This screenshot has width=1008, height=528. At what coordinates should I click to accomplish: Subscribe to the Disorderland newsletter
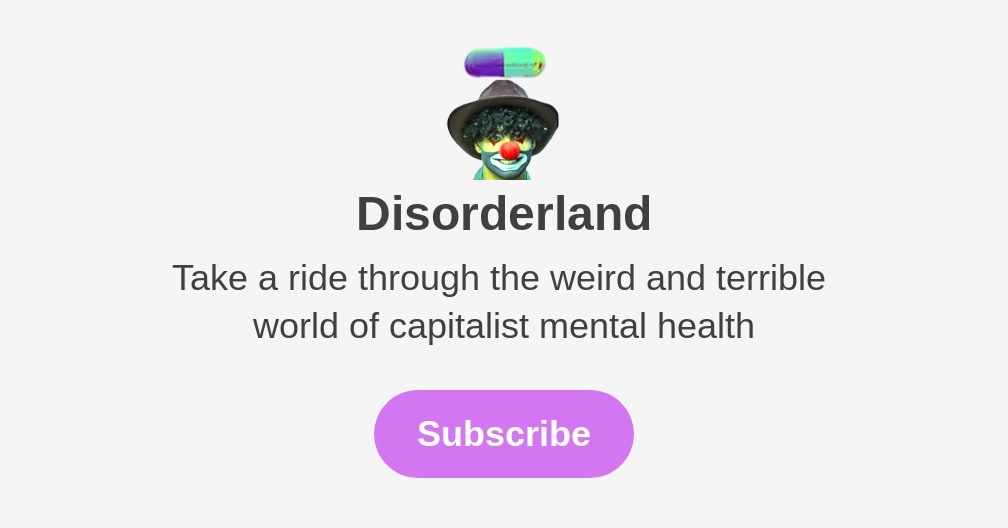point(503,434)
